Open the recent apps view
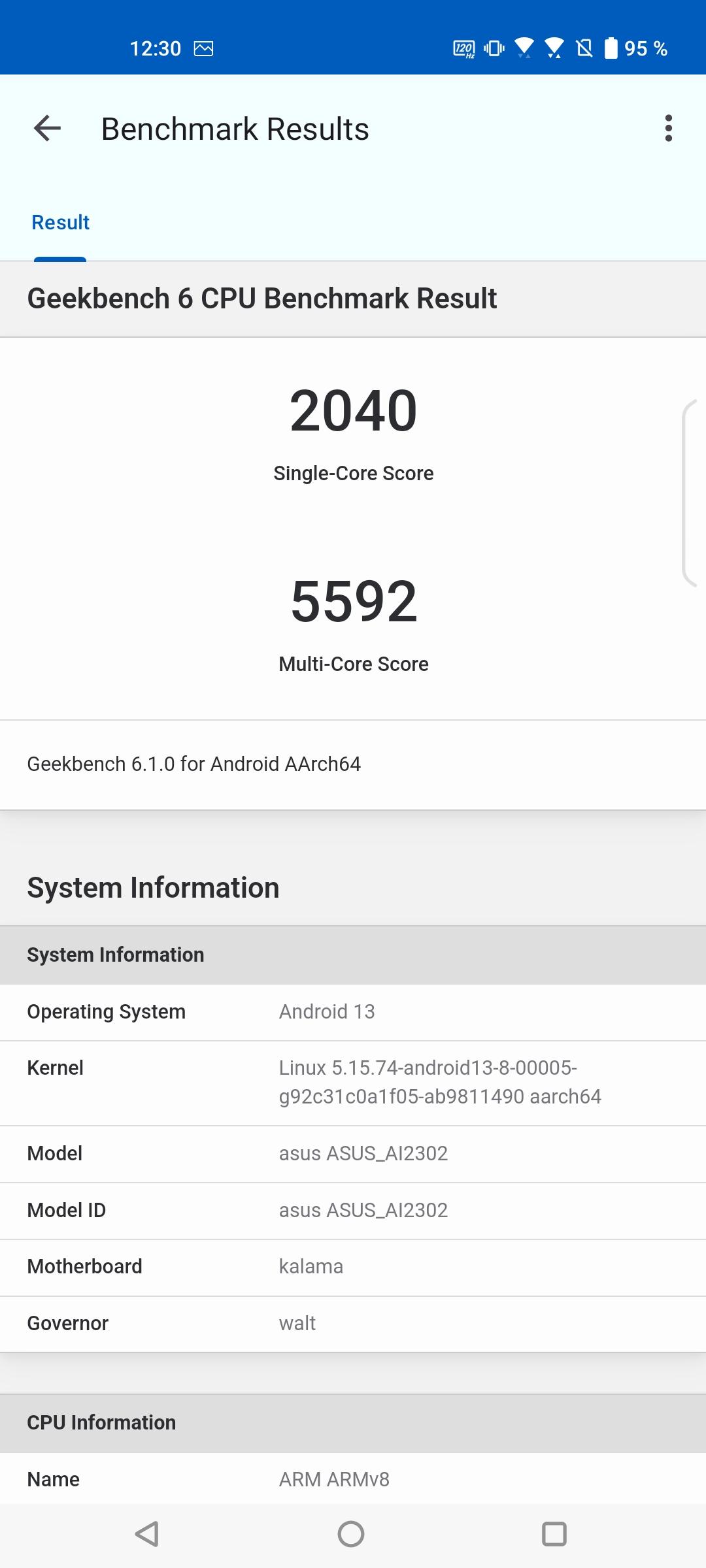This screenshot has width=706, height=1568. point(554,1534)
